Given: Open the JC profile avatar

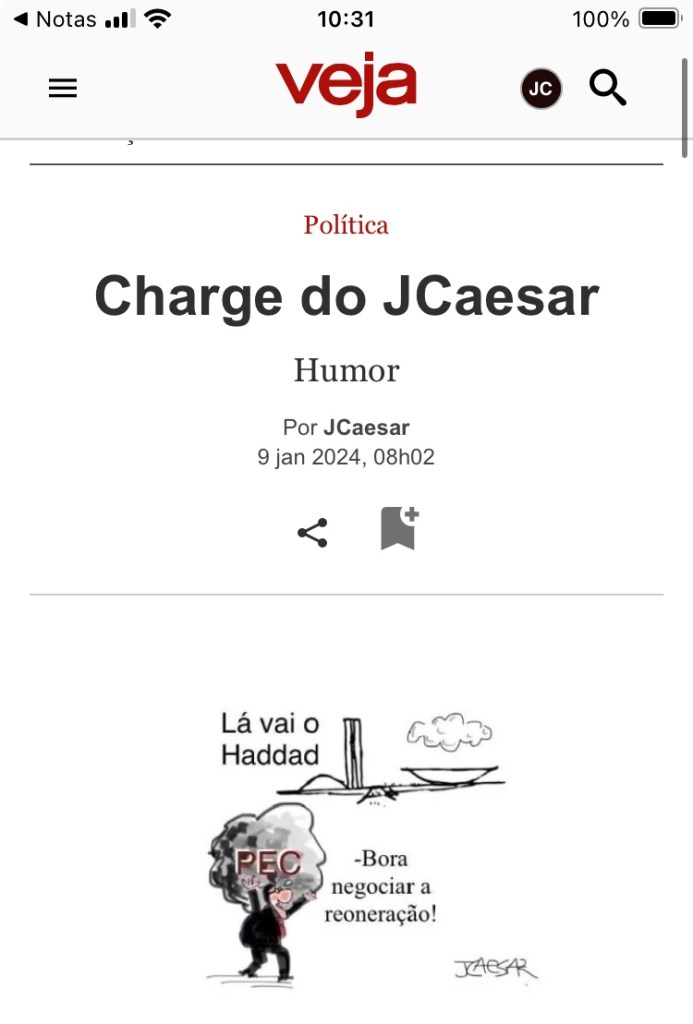Looking at the screenshot, I should 540,89.
